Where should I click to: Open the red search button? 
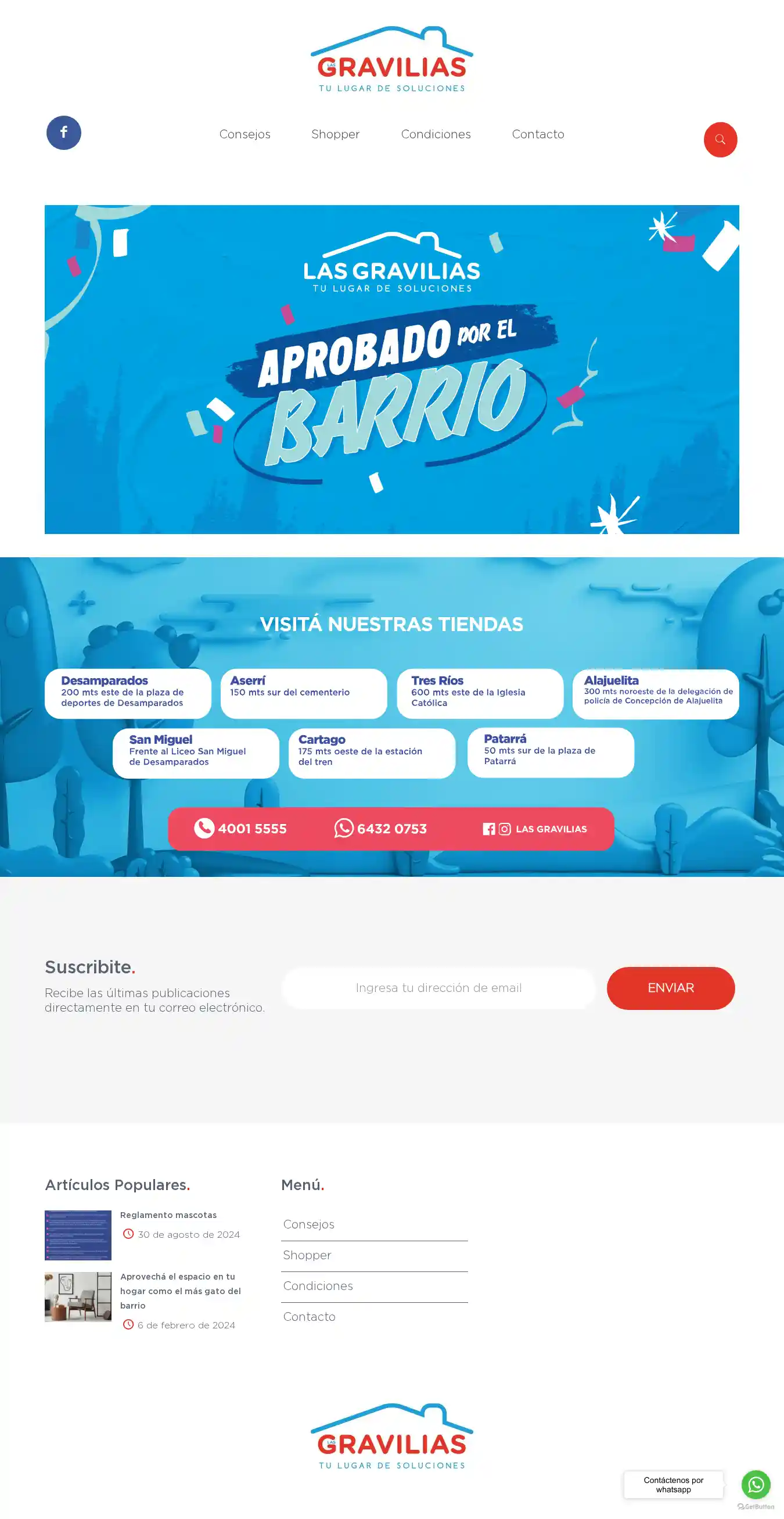pyautogui.click(x=720, y=139)
